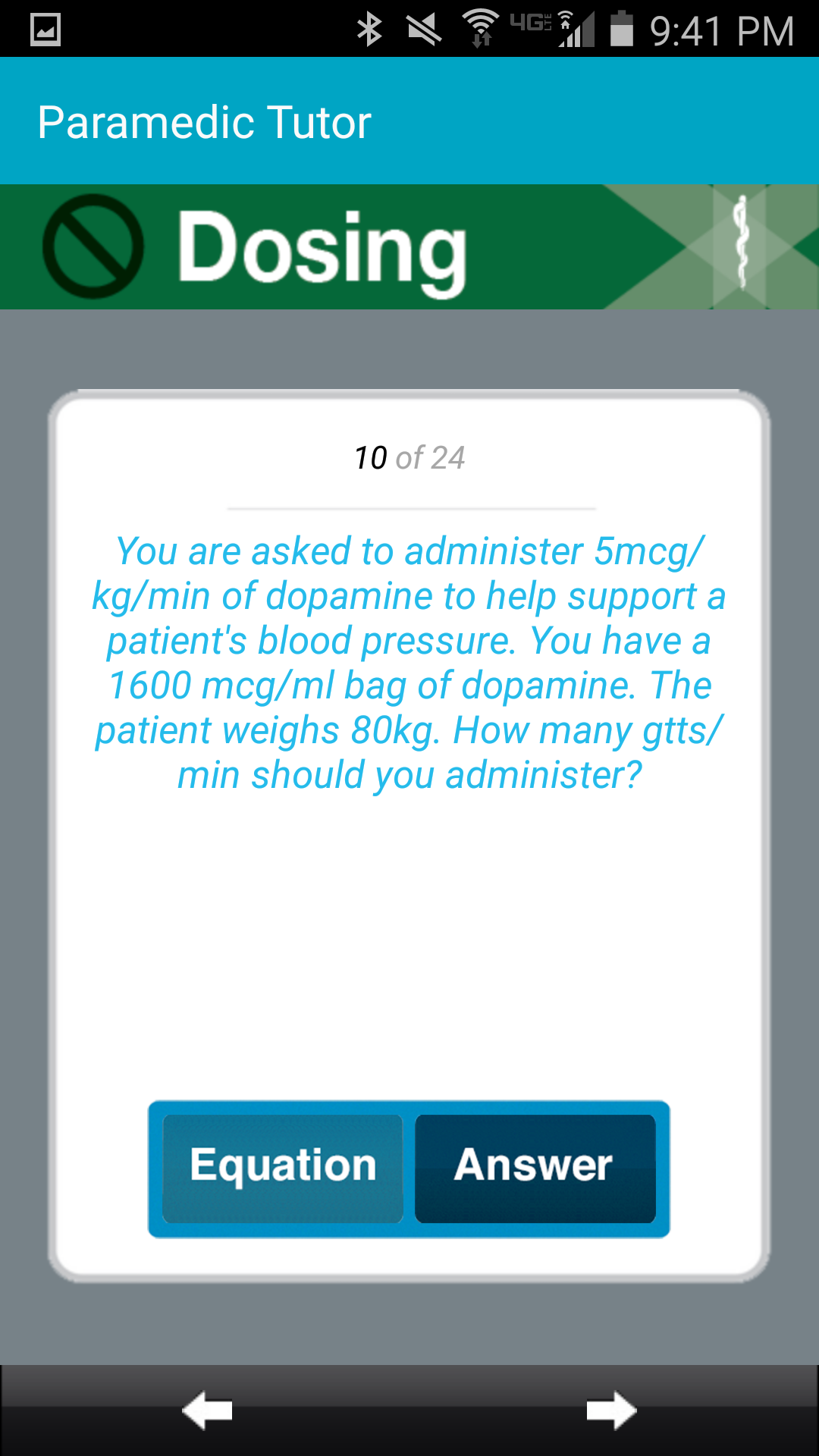The height and width of the screenshot is (1456, 819).
Task: Select the dopamine question text
Action: tap(408, 660)
